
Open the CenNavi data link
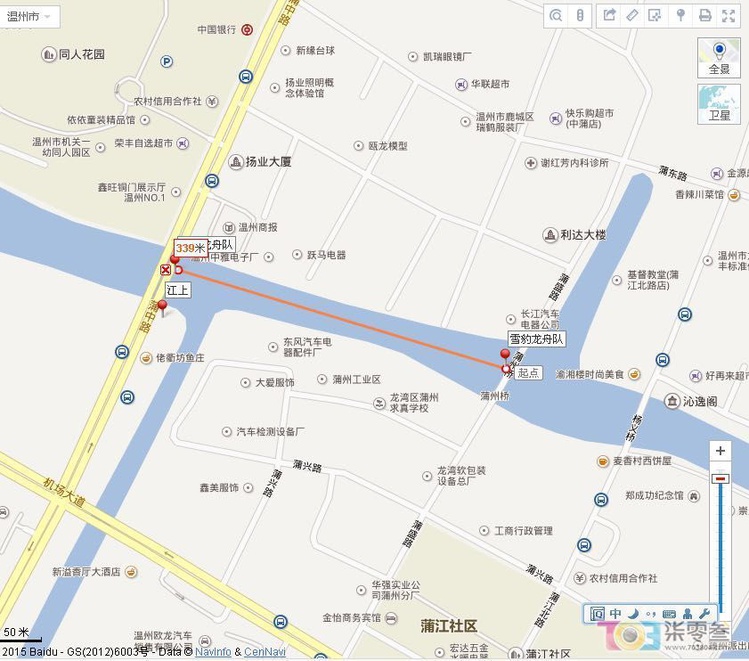(264, 652)
